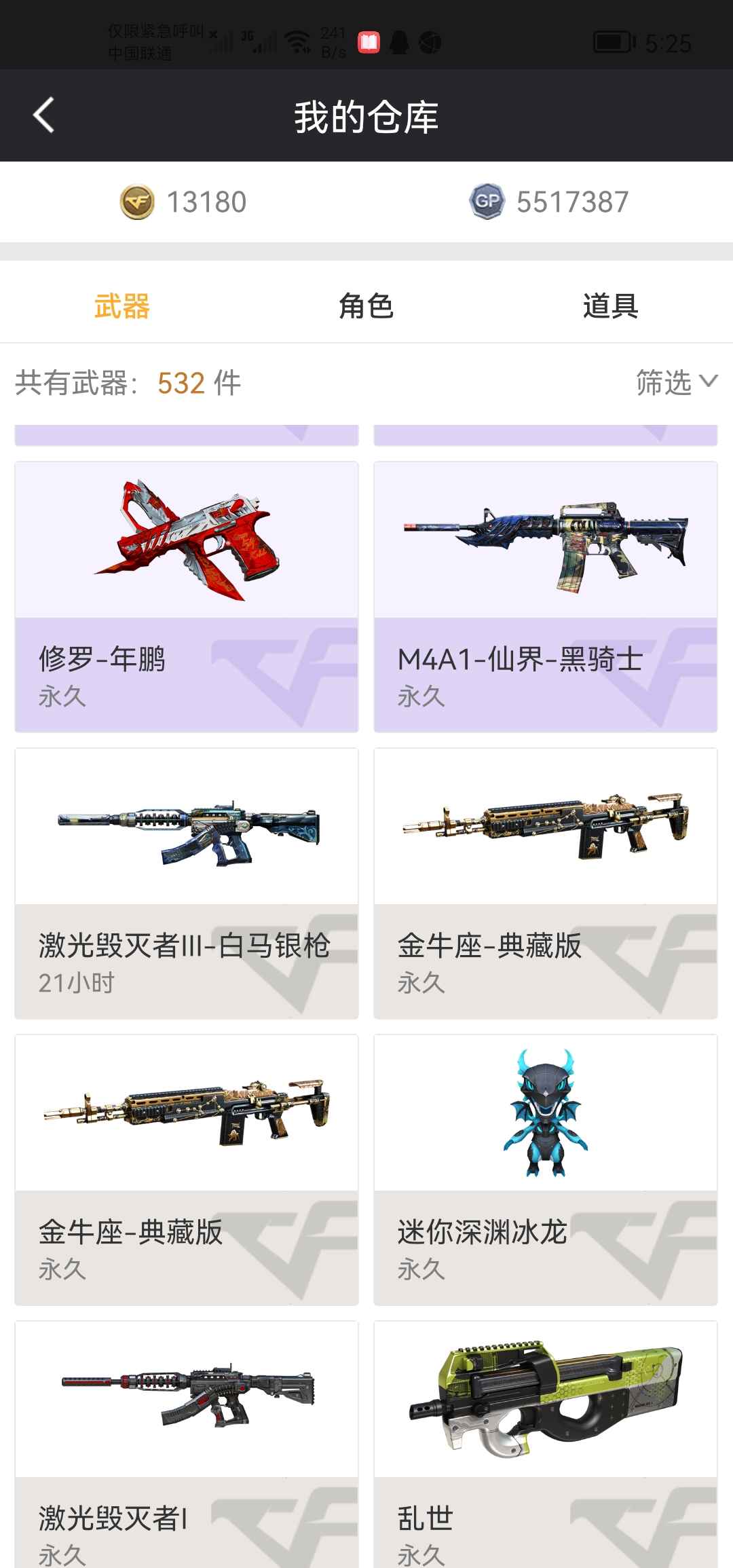The width and height of the screenshot is (733, 1568).
Task: Click the battery indicator icon
Action: (609, 41)
